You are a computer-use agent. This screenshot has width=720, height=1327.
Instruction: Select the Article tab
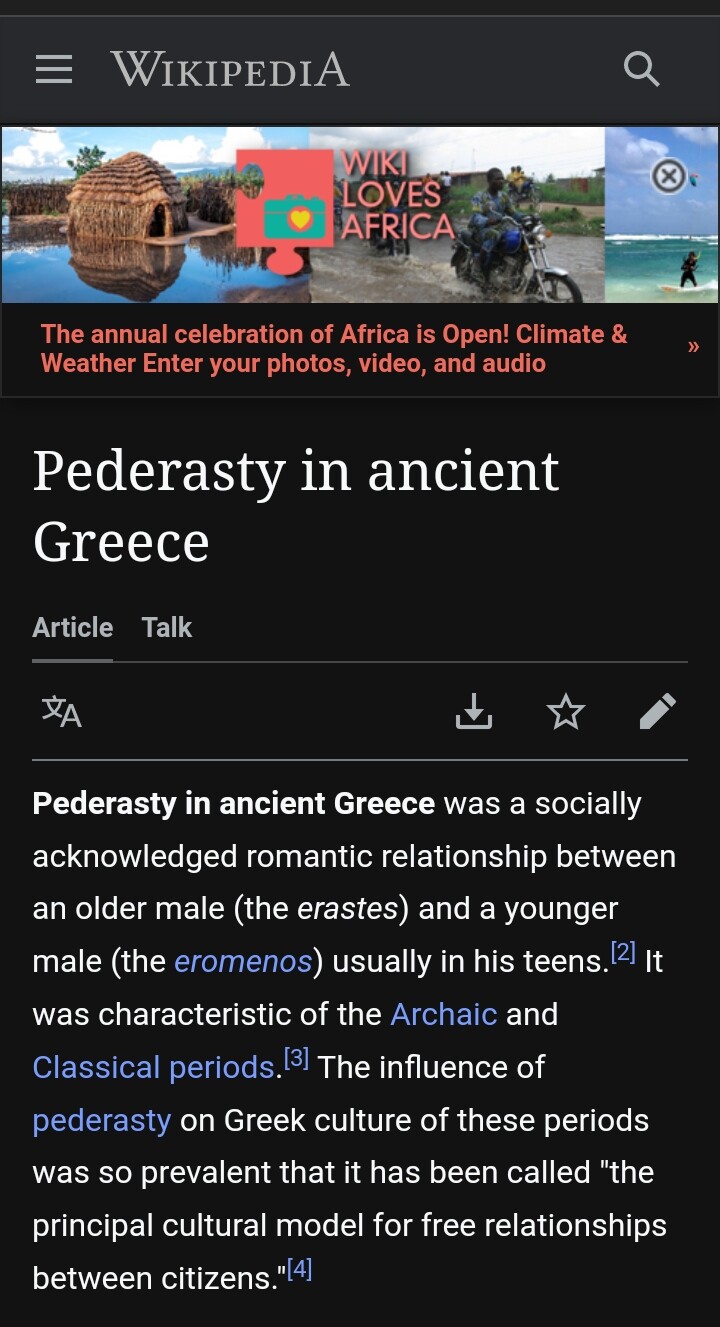(72, 627)
